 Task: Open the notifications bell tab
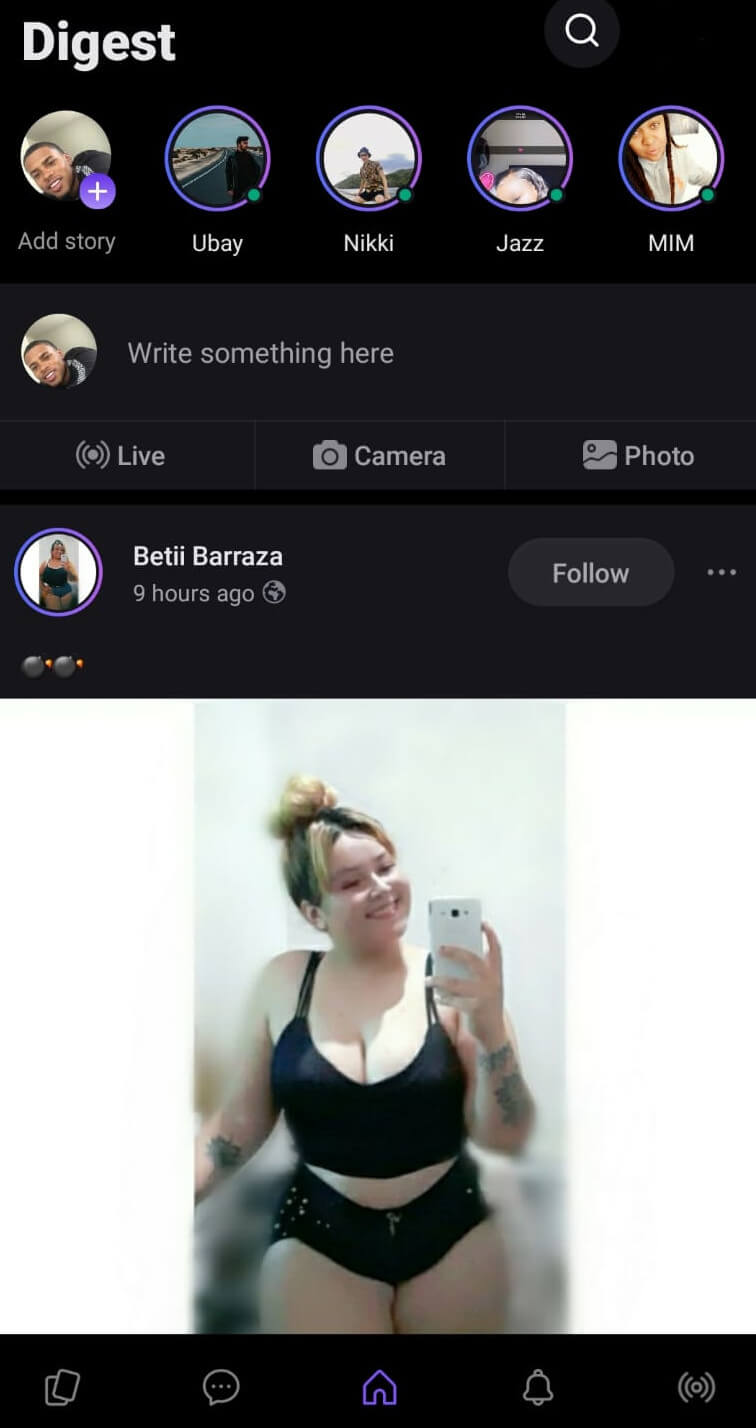538,1387
